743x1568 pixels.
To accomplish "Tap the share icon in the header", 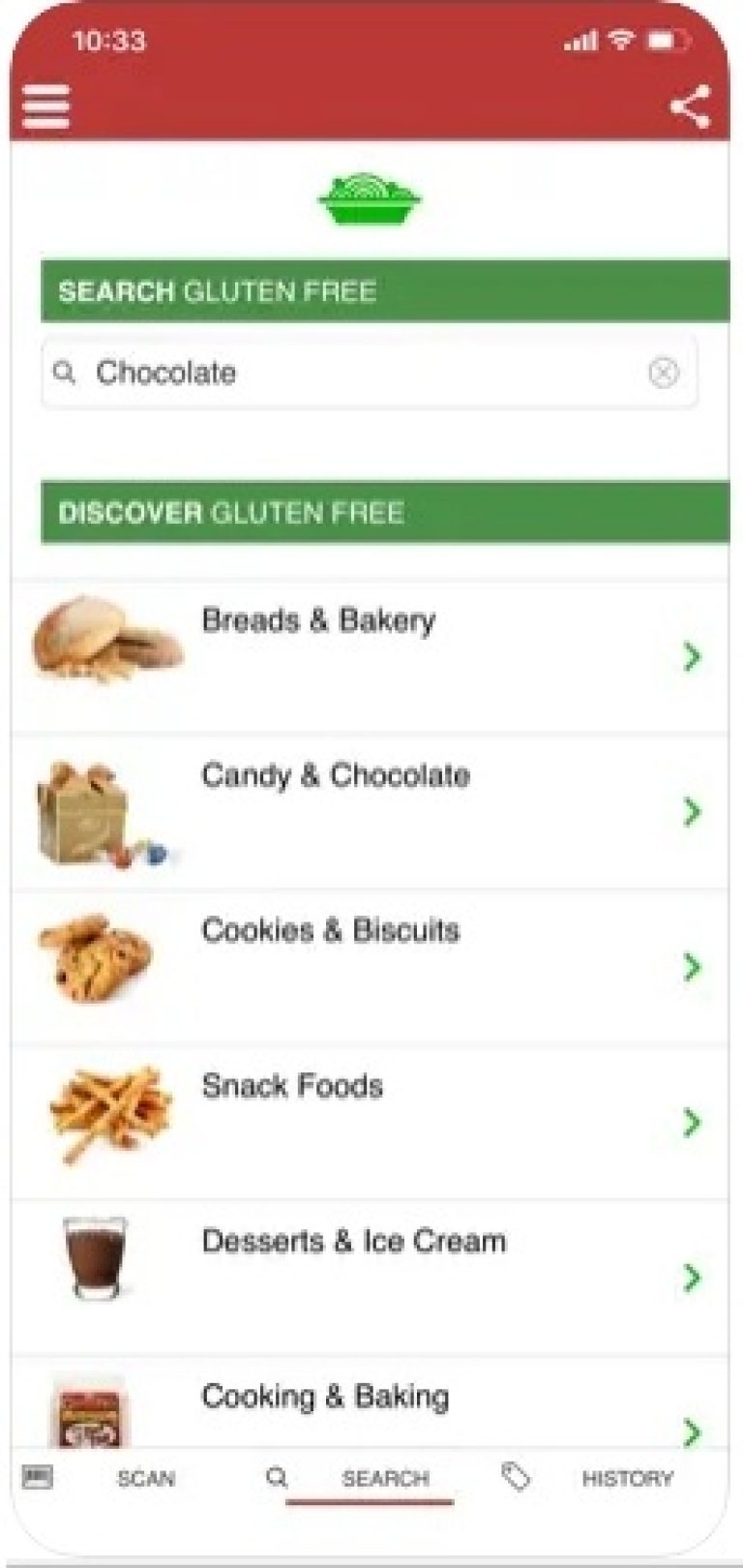I will coord(689,108).
